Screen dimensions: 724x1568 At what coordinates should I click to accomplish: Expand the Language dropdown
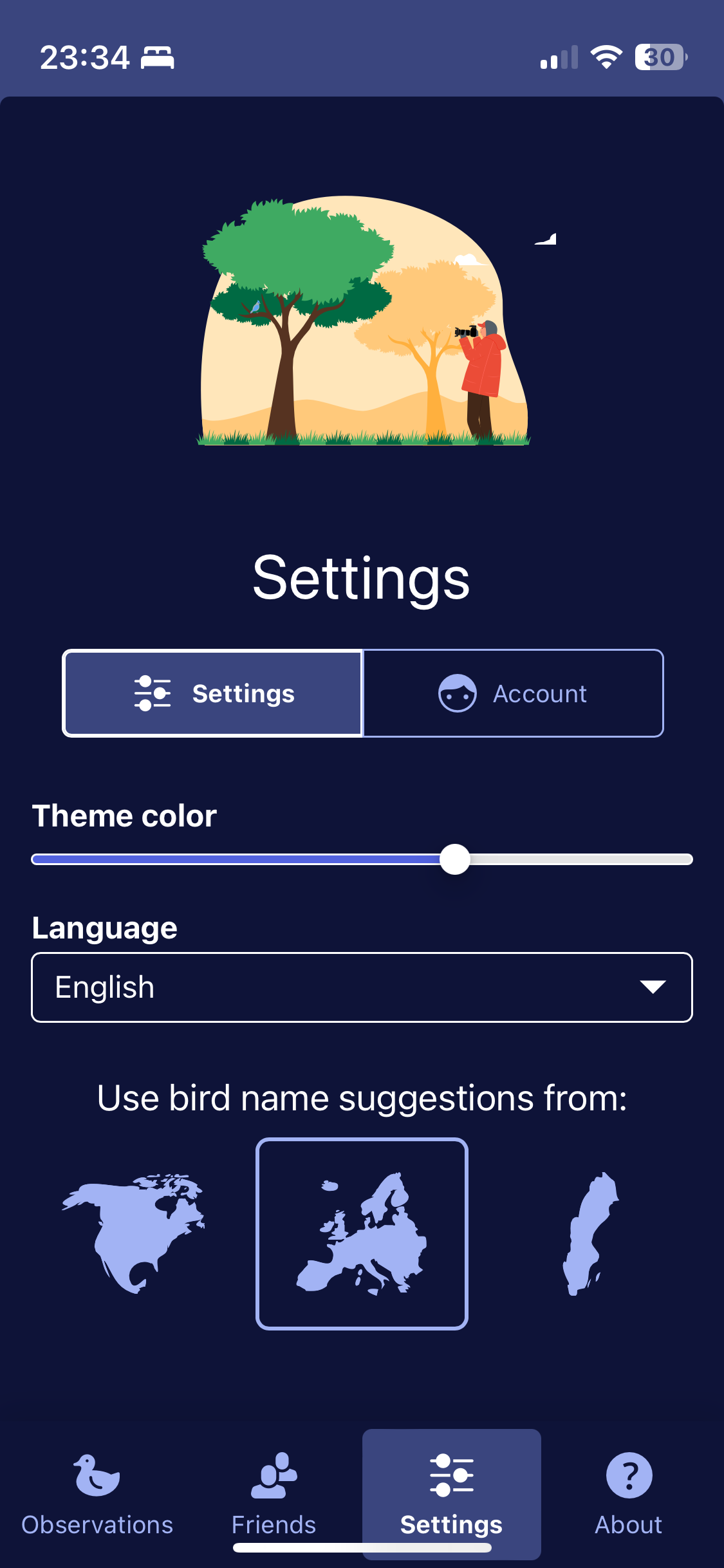pyautogui.click(x=362, y=987)
